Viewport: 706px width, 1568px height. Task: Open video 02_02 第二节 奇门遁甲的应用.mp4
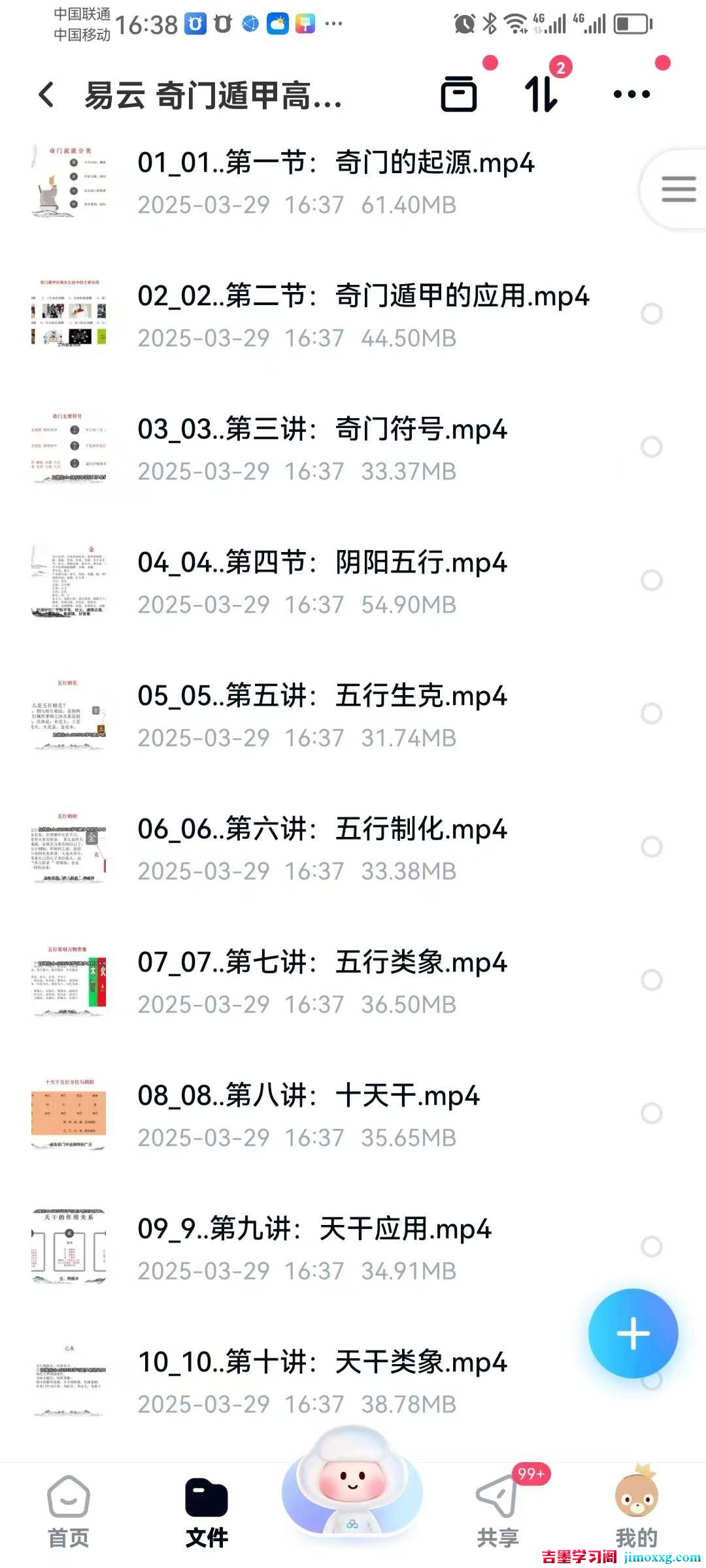(x=363, y=297)
